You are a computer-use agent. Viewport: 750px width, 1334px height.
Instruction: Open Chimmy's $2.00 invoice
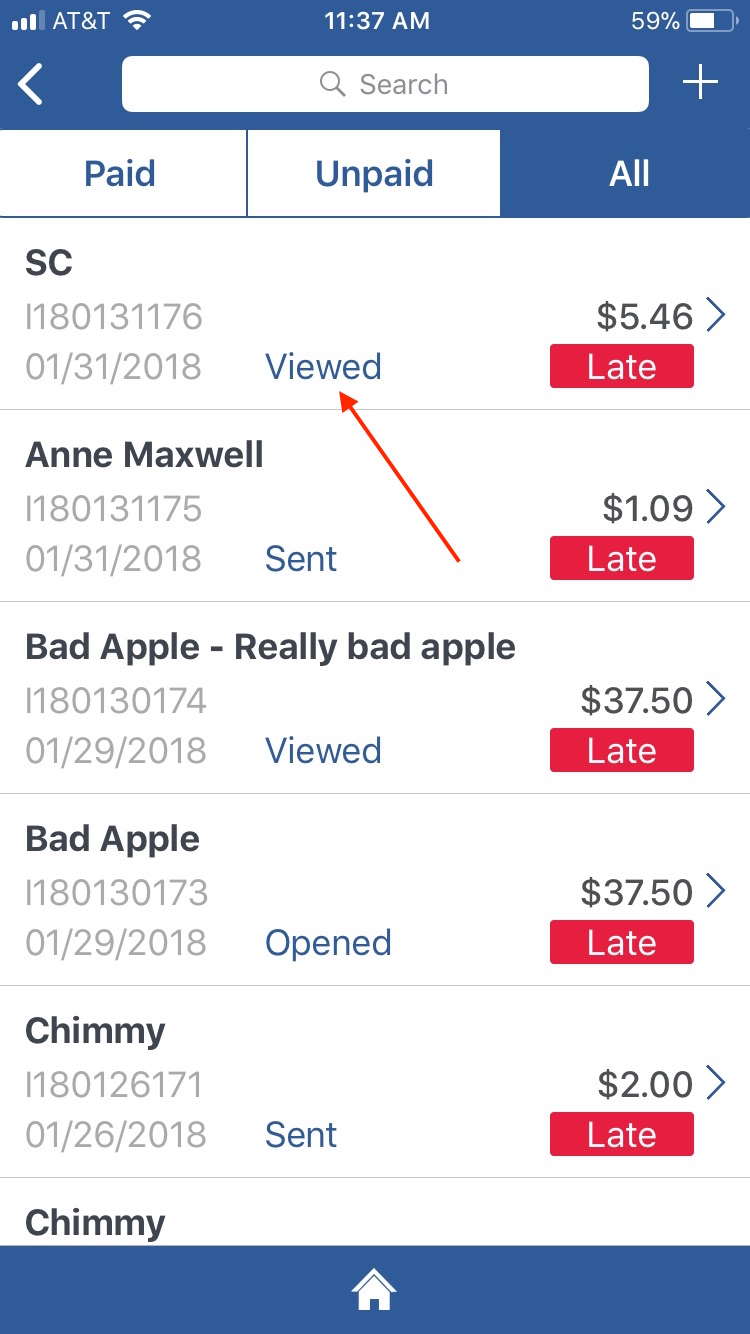click(374, 1083)
